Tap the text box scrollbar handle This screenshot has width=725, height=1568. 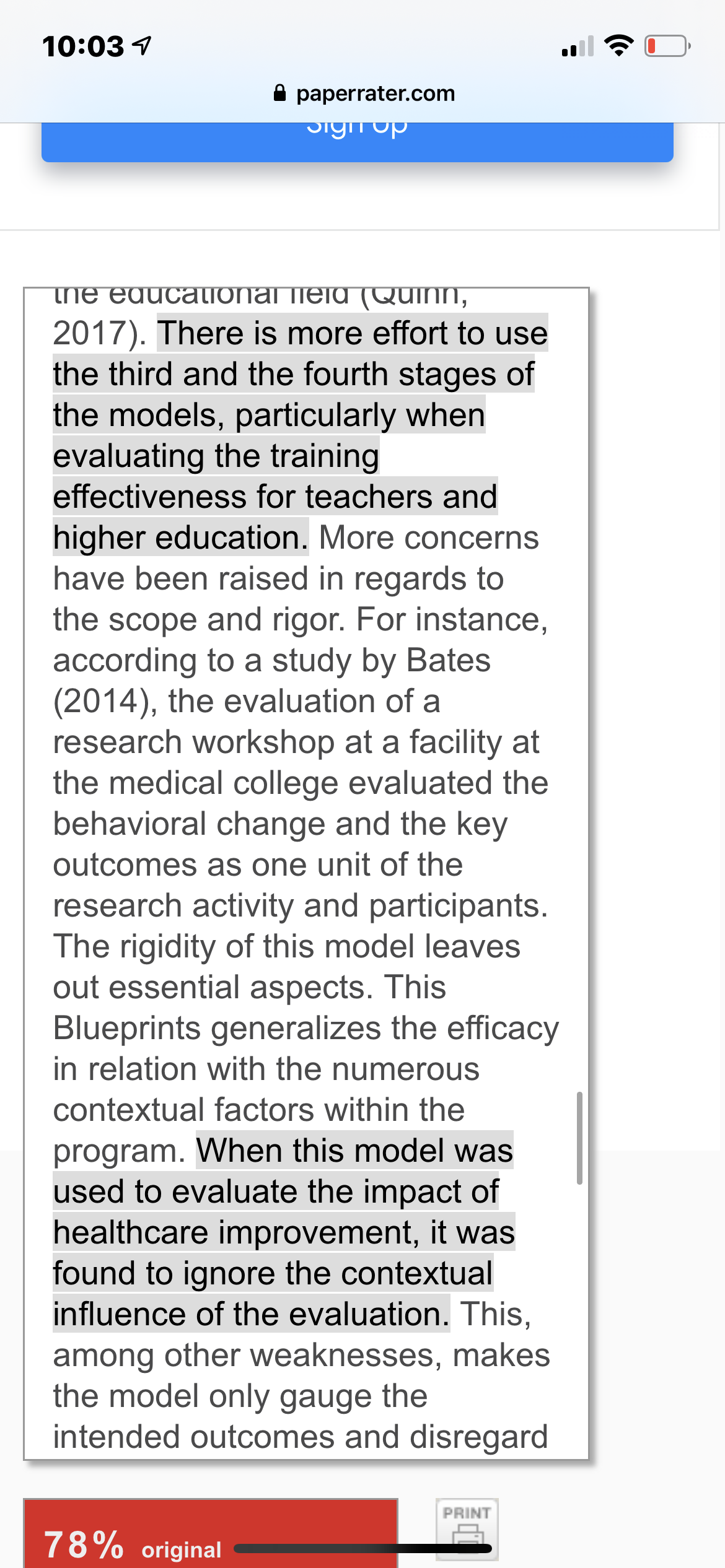[x=579, y=1138]
